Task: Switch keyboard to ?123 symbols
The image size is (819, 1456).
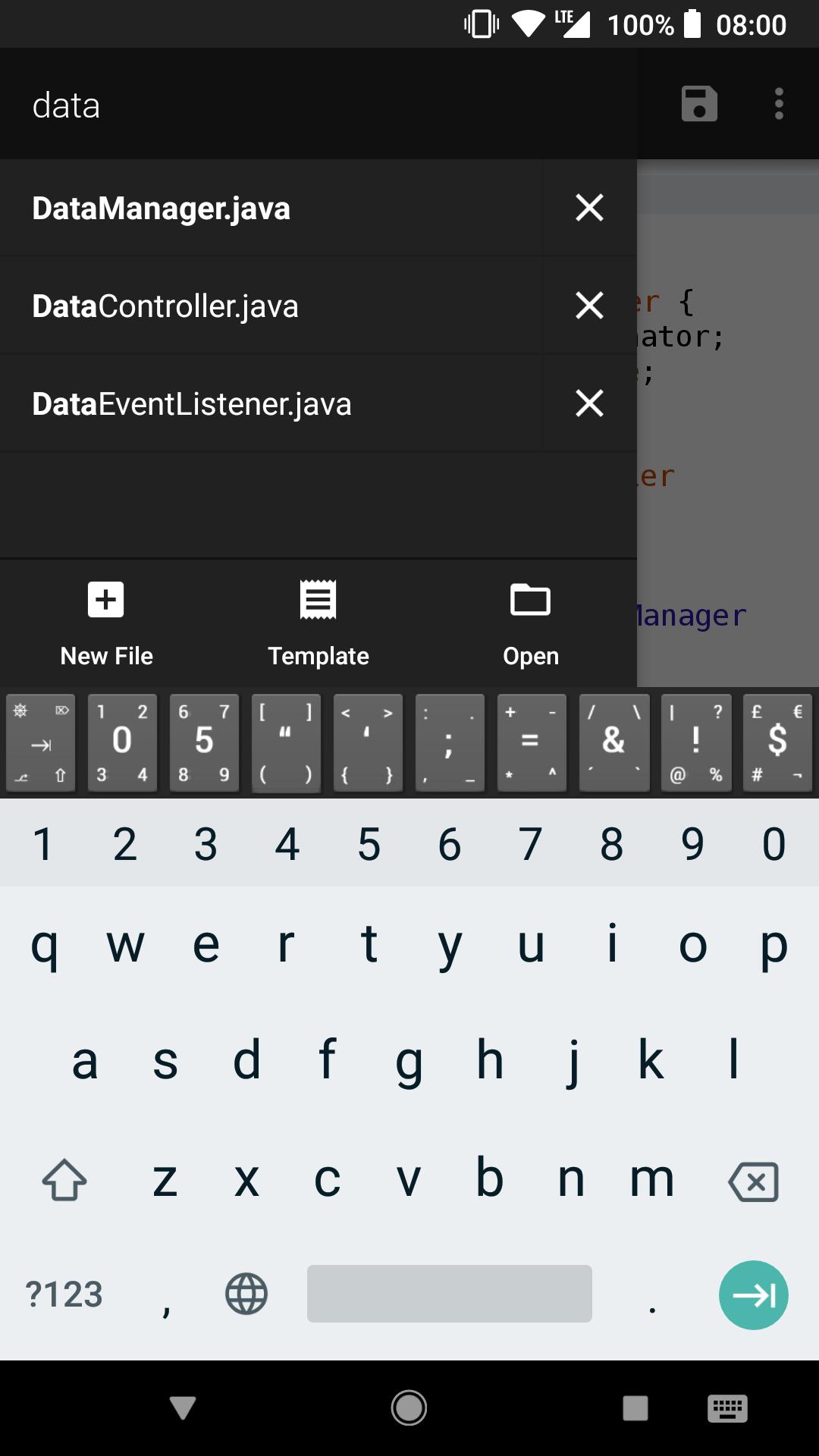Action: coord(64,1294)
